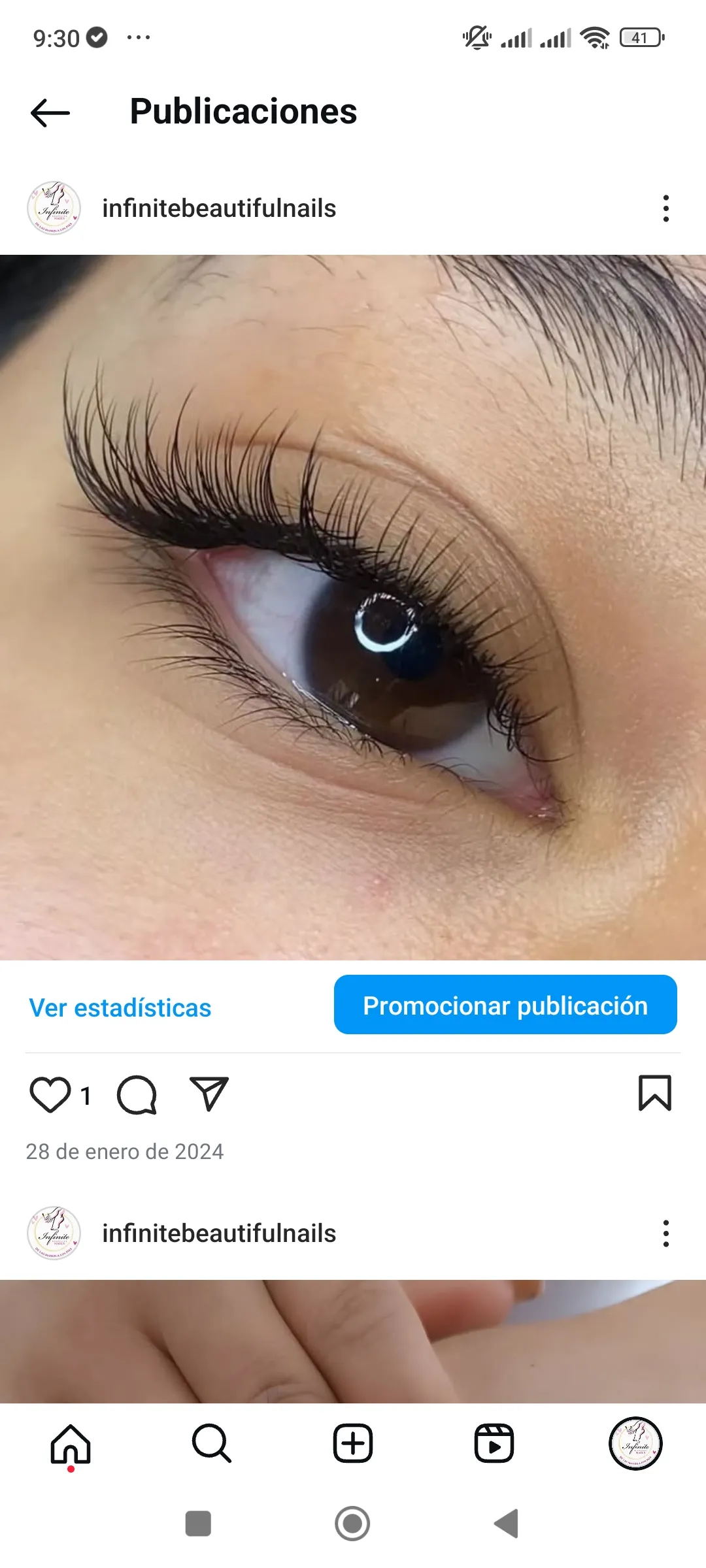Tap Promocionar publicación
706x1568 pixels.
505,1006
